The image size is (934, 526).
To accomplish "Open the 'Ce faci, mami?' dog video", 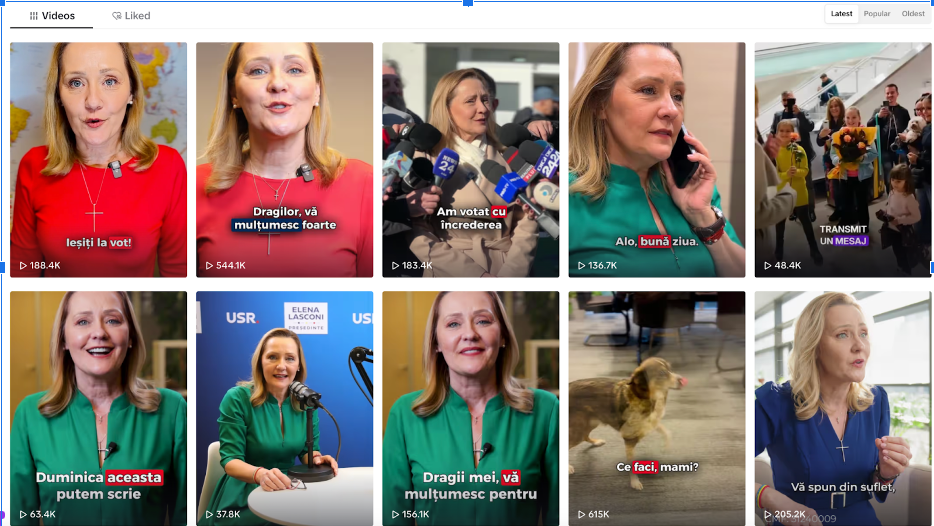I will [656, 408].
